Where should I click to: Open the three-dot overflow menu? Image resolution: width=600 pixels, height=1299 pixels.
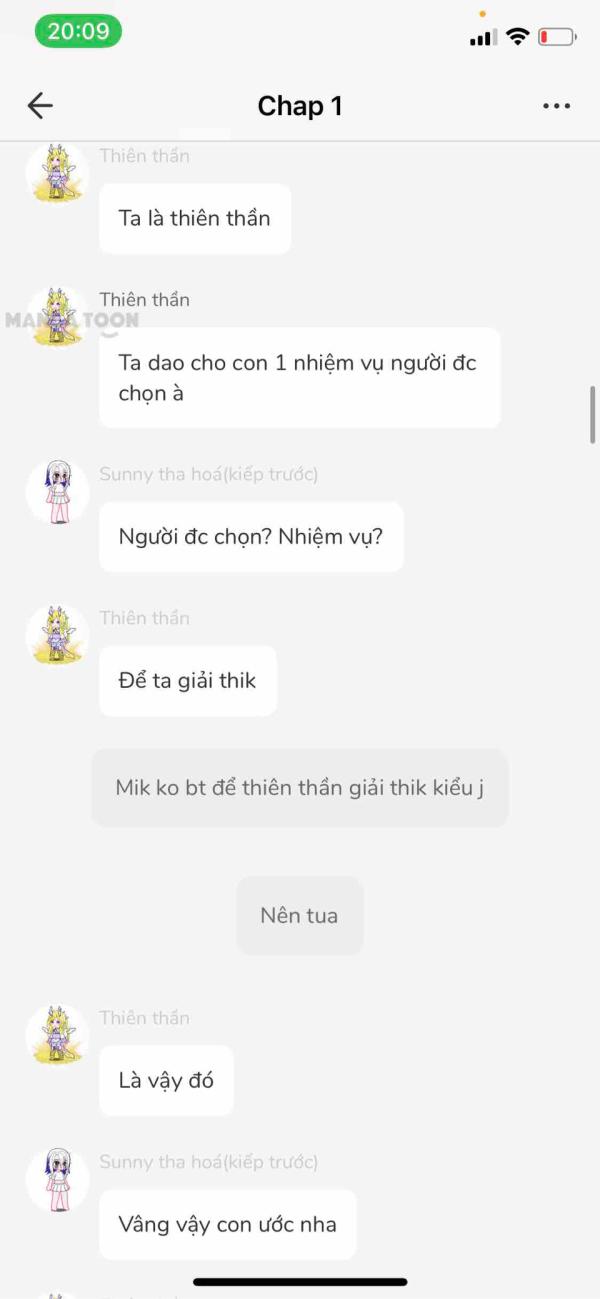[556, 106]
